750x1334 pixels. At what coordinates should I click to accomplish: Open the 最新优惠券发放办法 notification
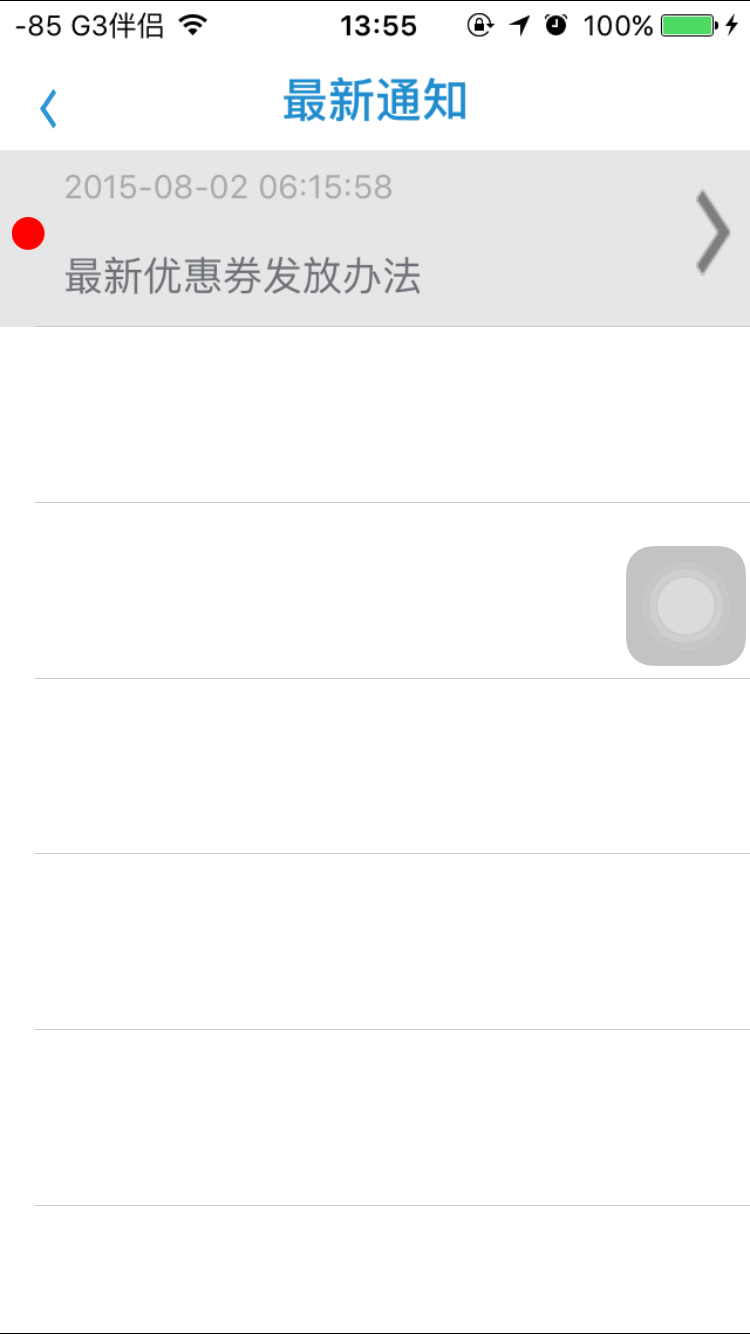(375, 238)
